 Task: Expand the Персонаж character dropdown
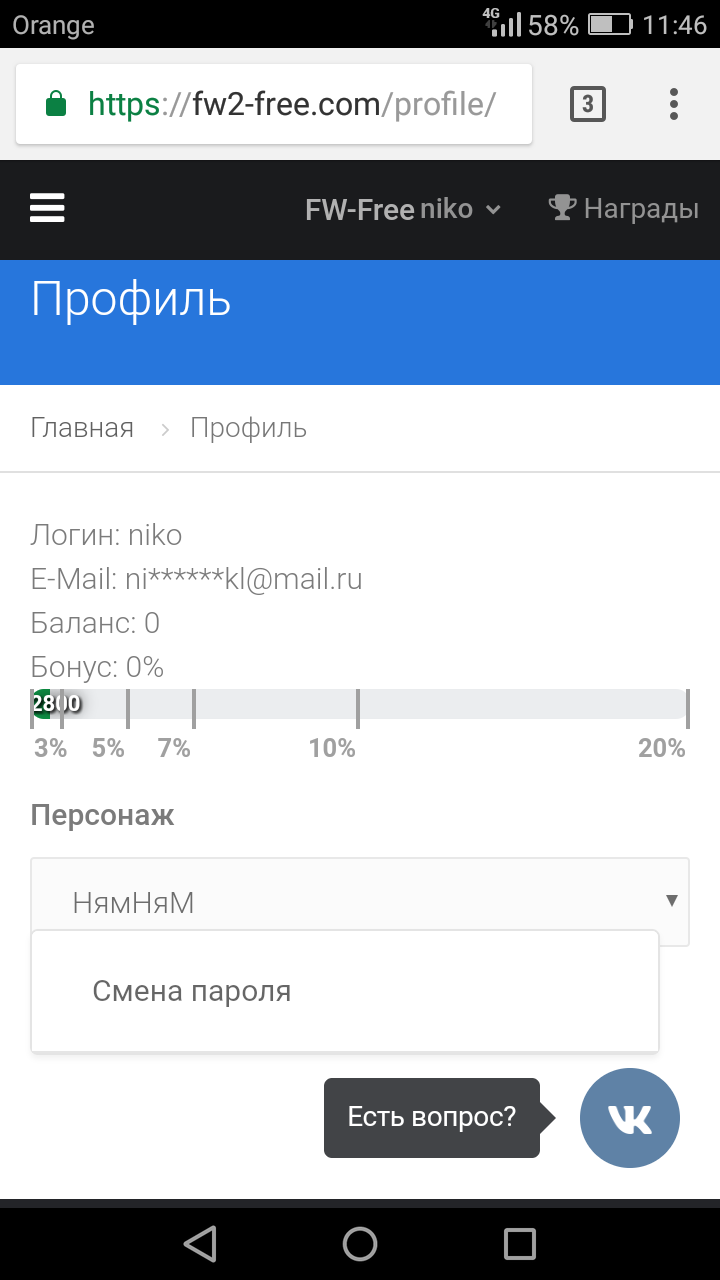[x=360, y=902]
